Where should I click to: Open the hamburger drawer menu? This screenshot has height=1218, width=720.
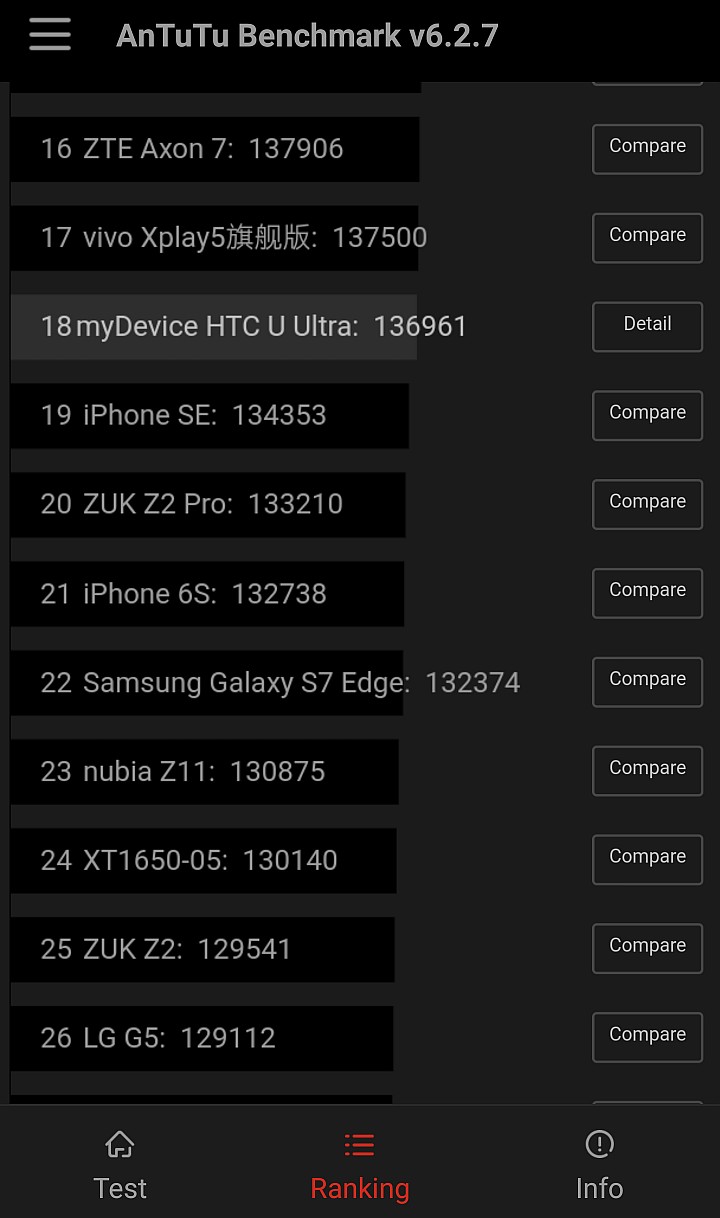coord(50,35)
